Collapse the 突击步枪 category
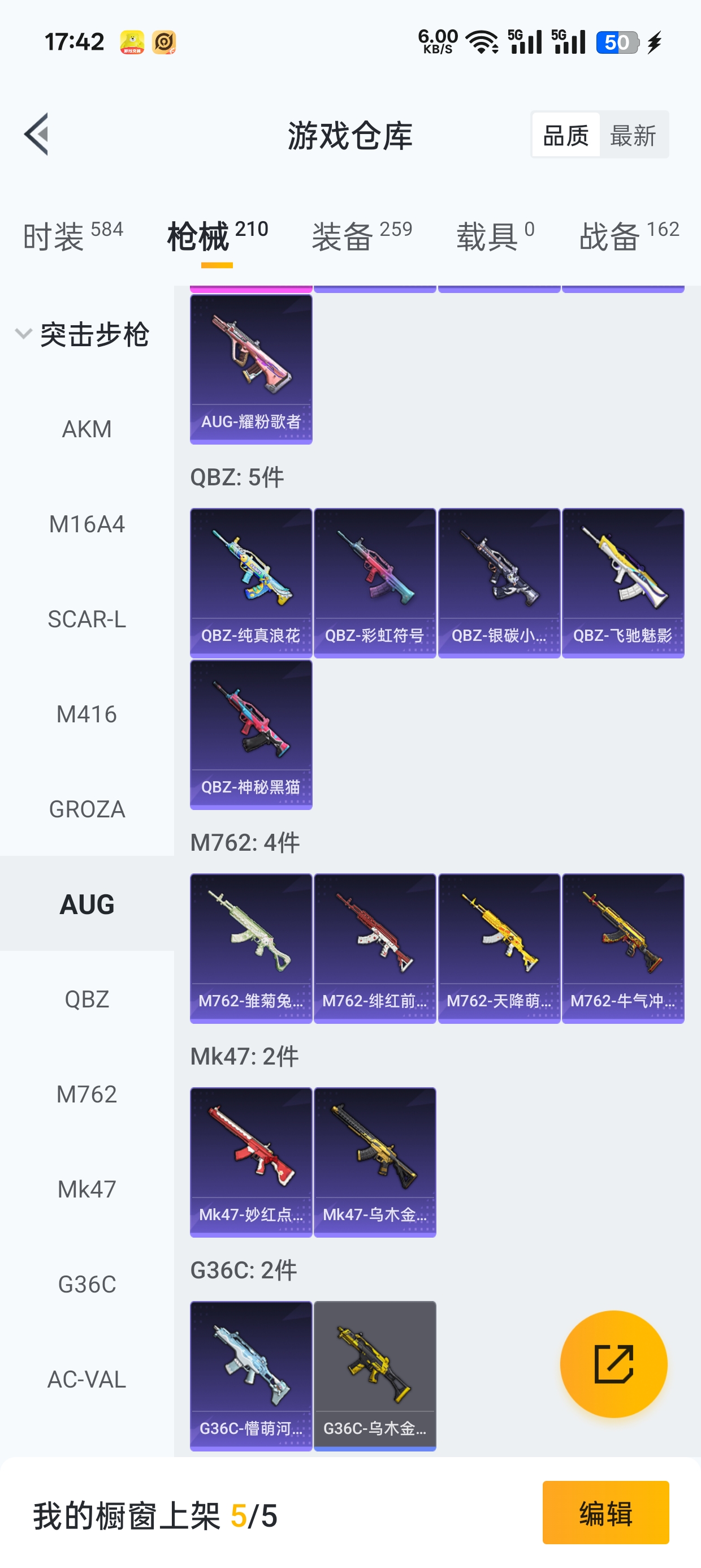 [83, 334]
